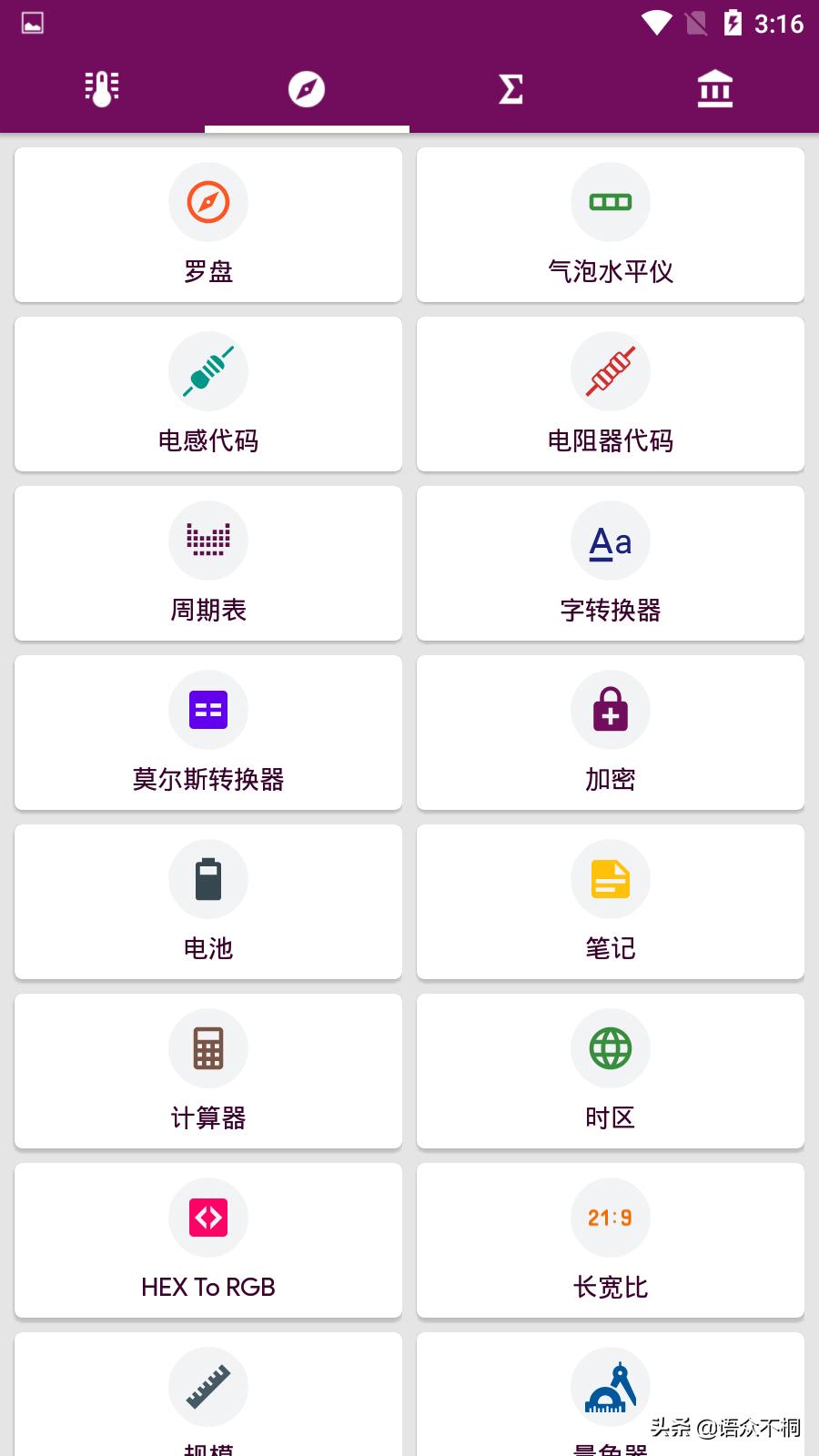Open the 周期表 periodic table
This screenshot has width=819, height=1456.
coord(207,562)
